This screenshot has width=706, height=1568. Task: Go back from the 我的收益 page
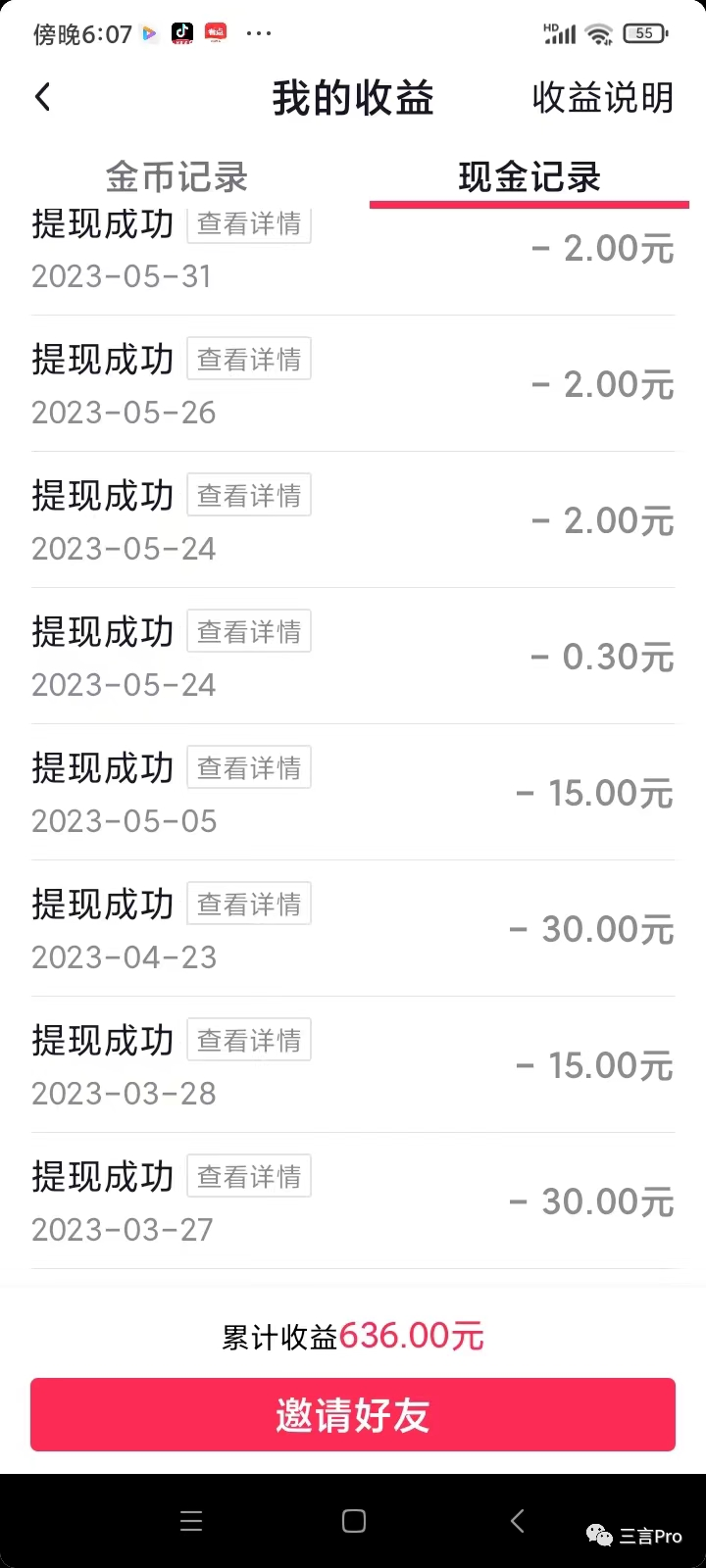point(42,97)
